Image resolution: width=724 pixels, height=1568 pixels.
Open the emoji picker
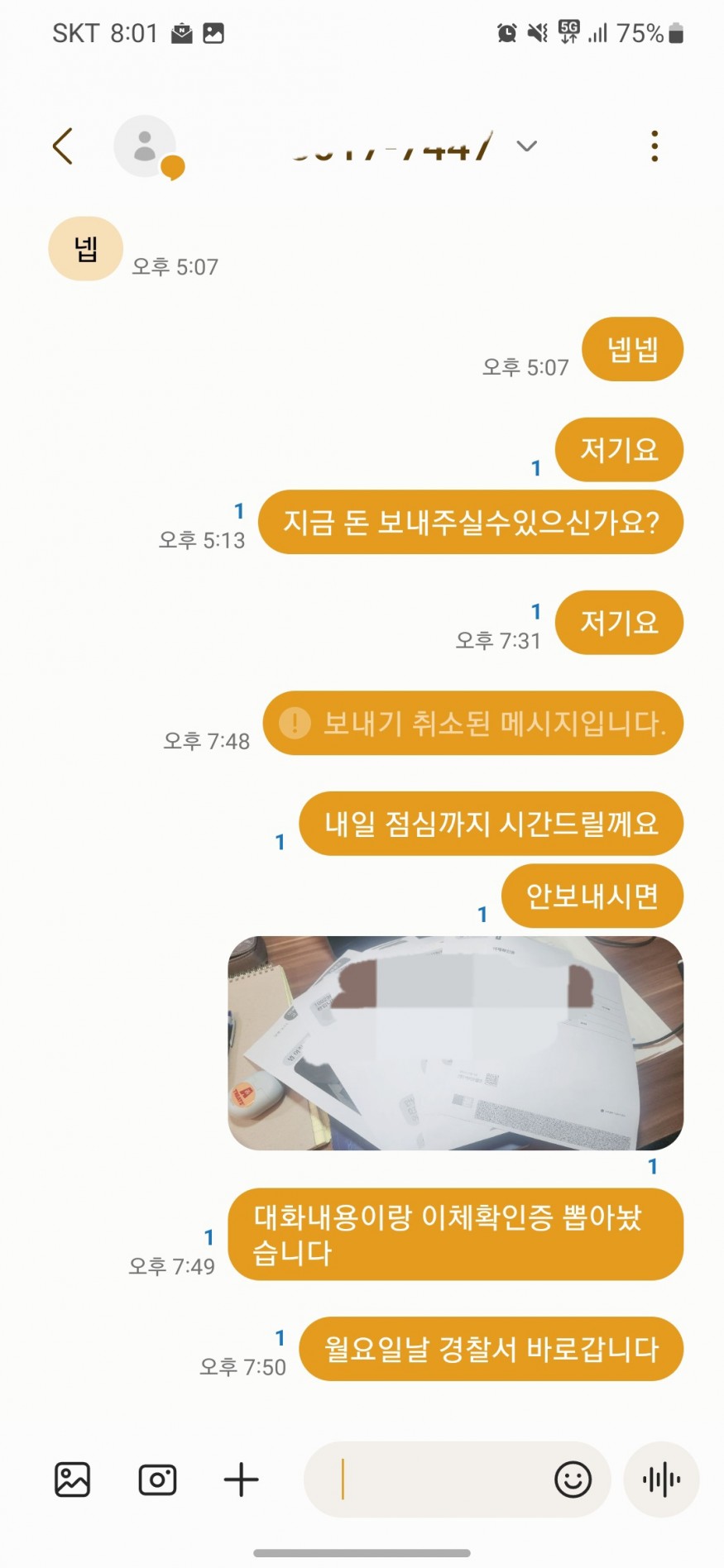click(573, 1480)
